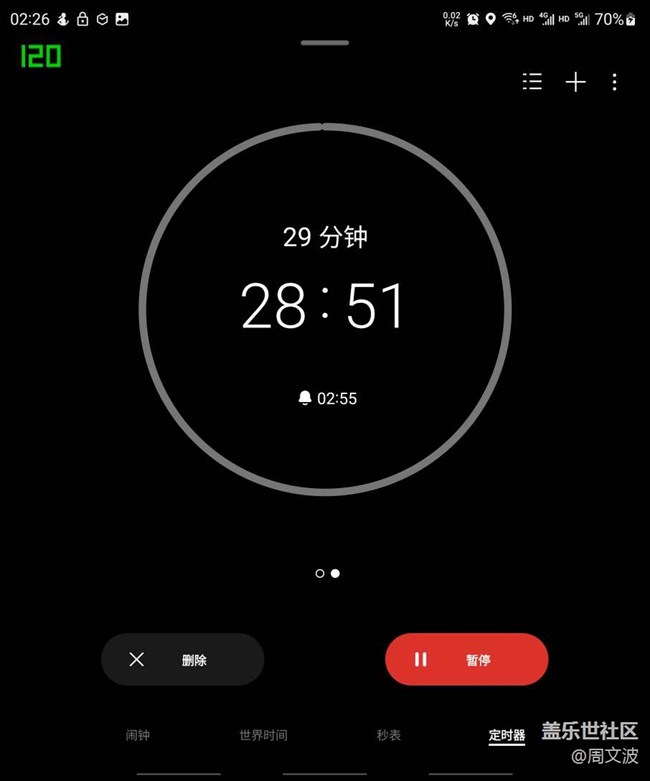The width and height of the screenshot is (650, 781).
Task: Delete the running timer (删除)
Action: 182,659
